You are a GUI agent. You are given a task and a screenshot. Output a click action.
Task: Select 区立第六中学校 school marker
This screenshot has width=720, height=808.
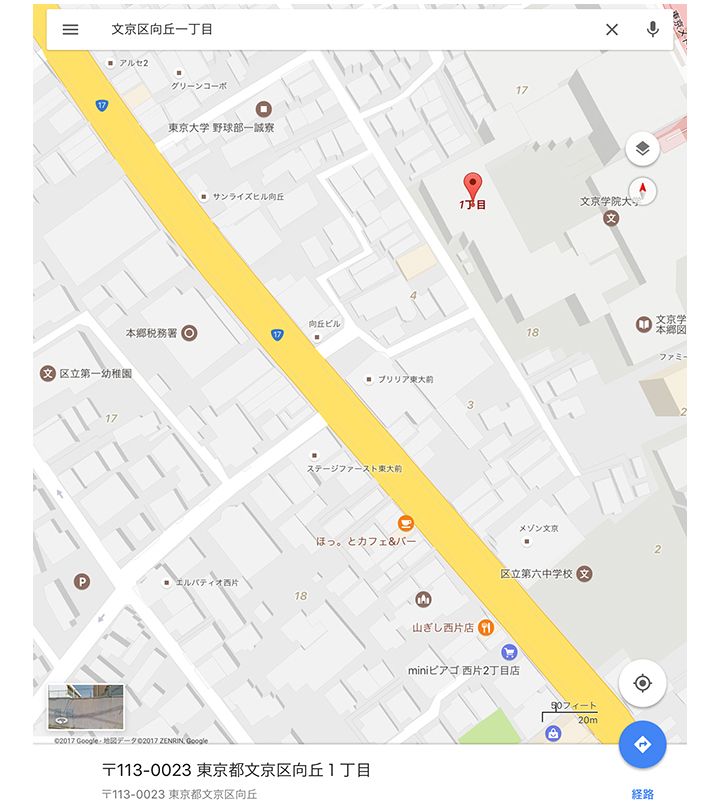(585, 574)
